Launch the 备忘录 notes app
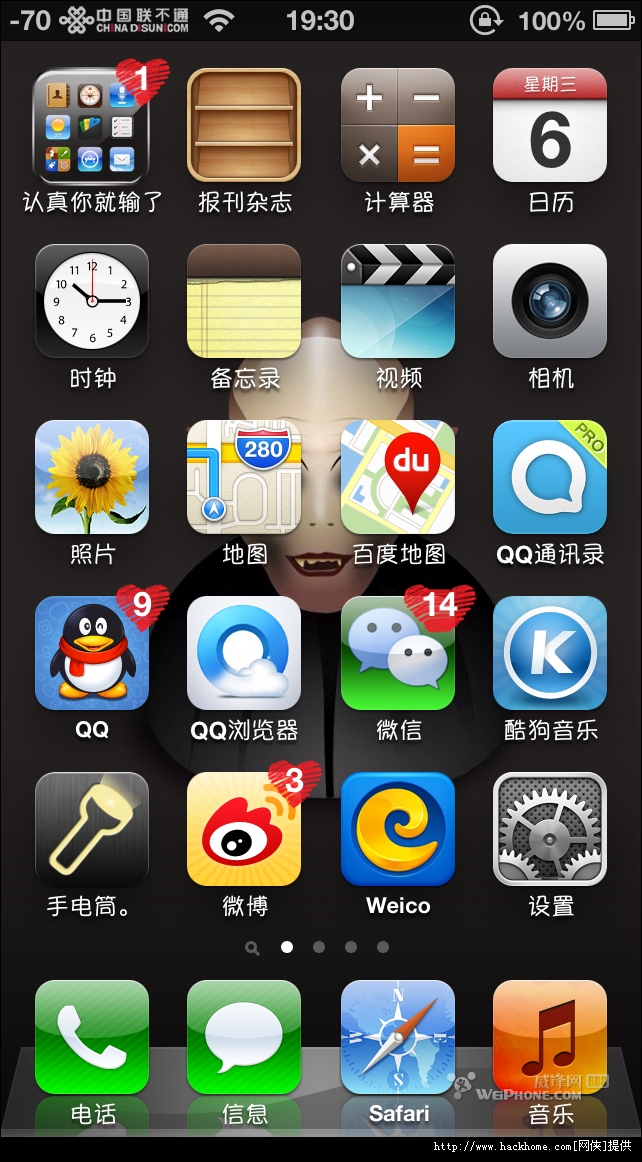Viewport: 642px width, 1162px height. (x=244, y=301)
